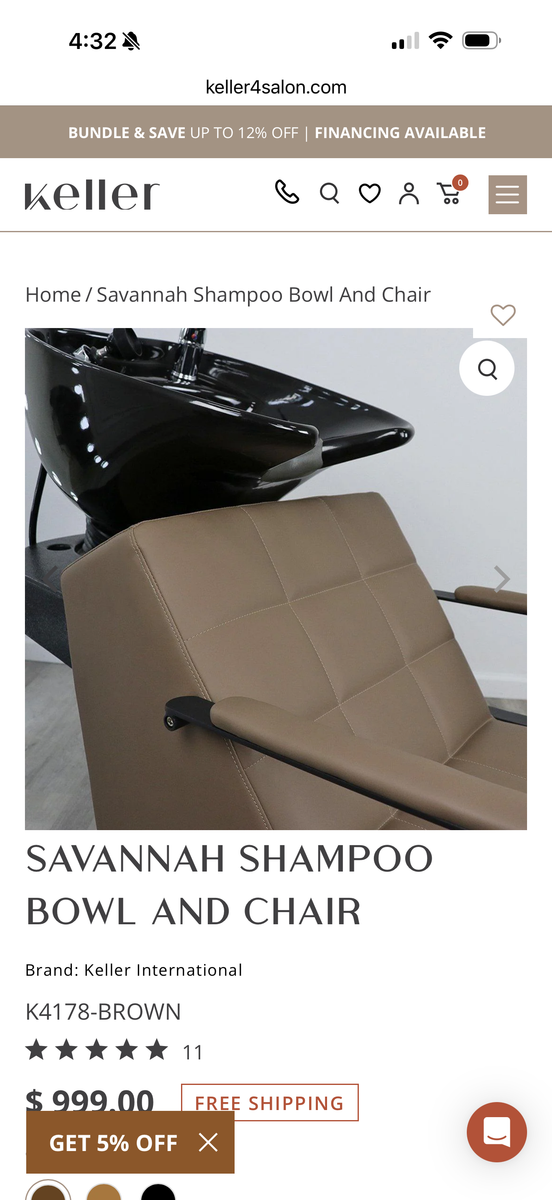Open the account profile icon
Viewport: 552px width, 1200px height.
coord(409,193)
